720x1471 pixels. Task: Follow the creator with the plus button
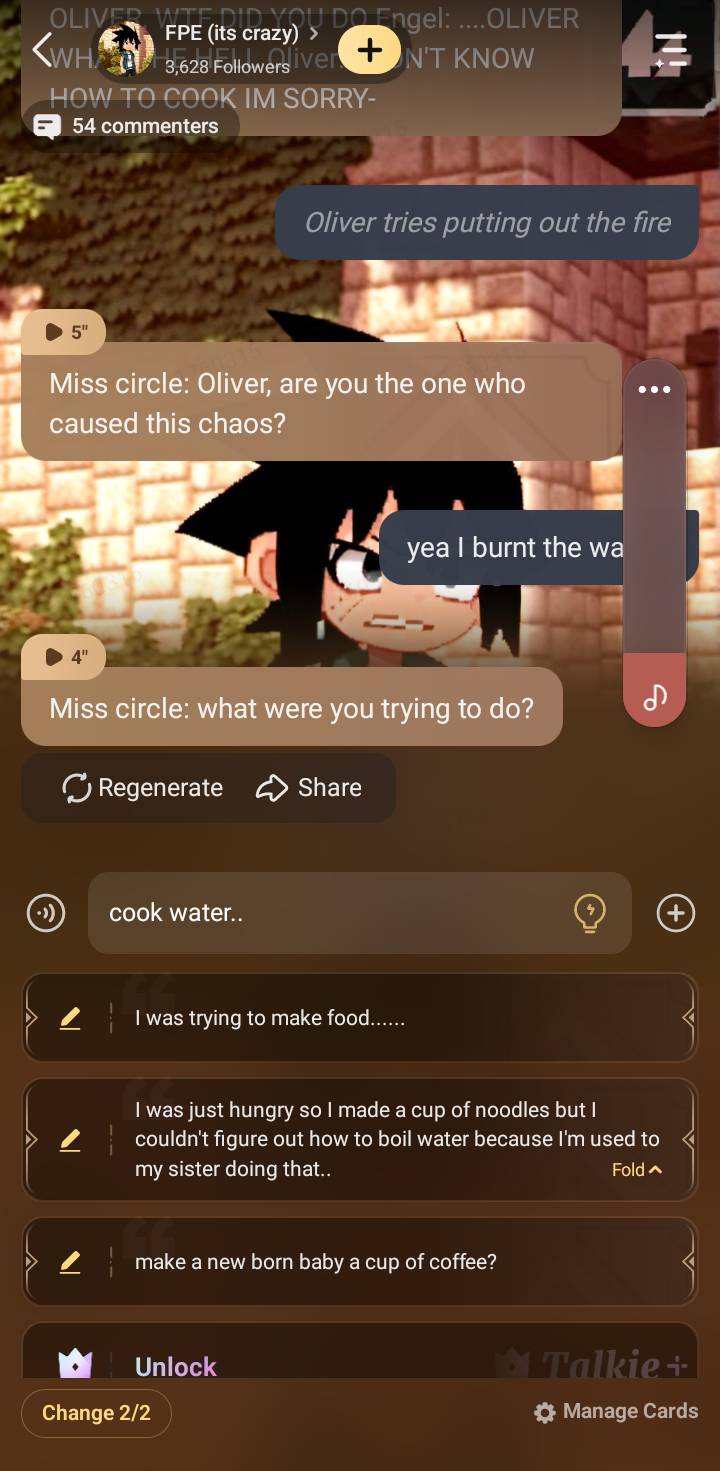[x=369, y=50]
